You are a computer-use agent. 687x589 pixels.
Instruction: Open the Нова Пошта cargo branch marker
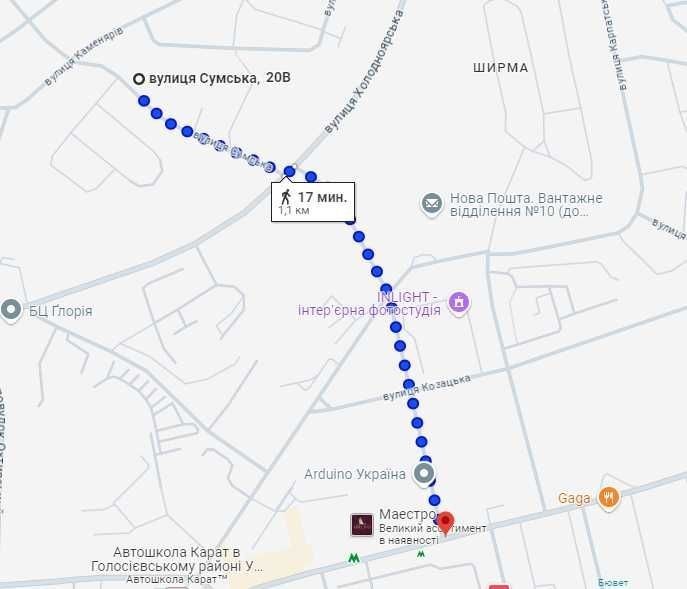coord(432,204)
